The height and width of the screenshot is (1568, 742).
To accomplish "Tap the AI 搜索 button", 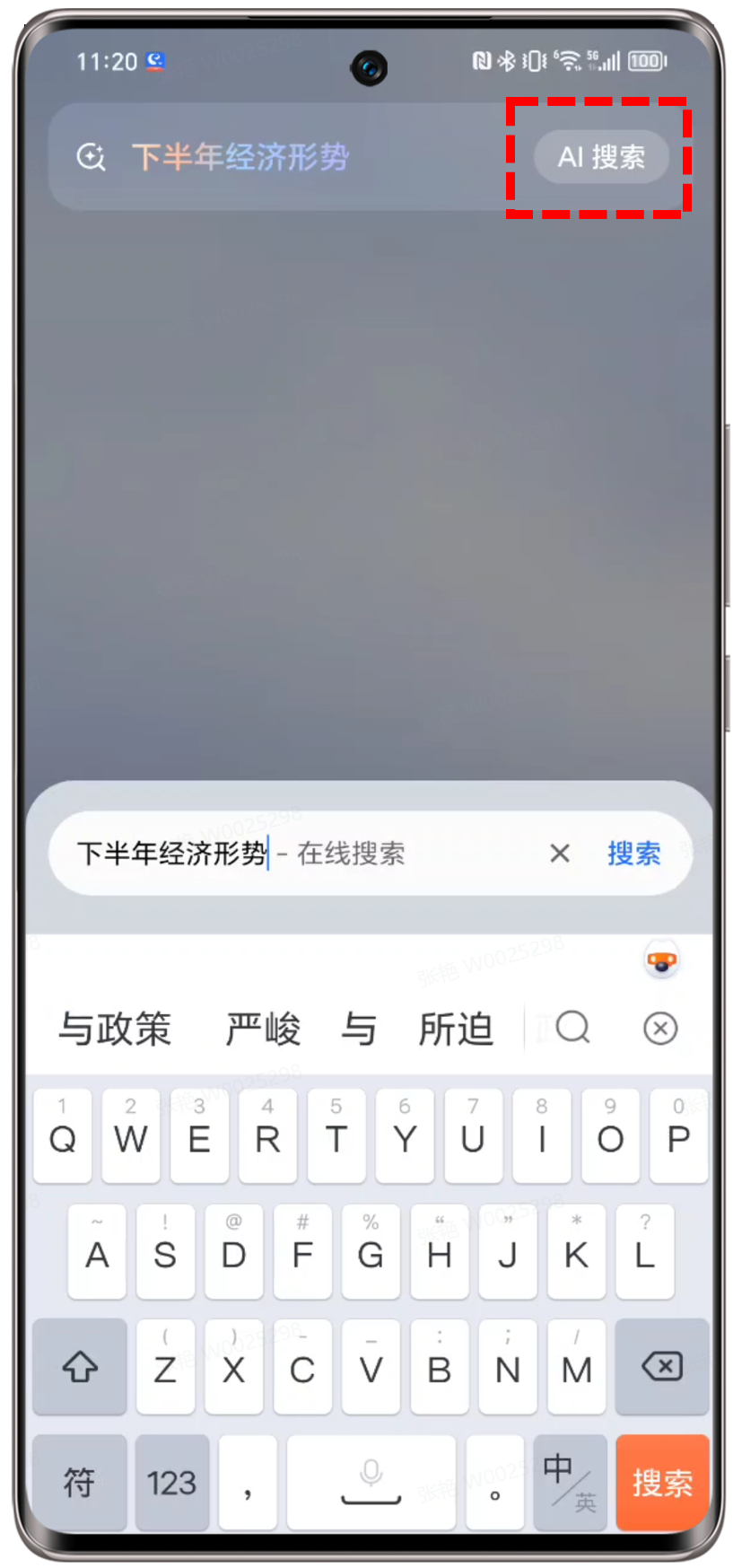I will (x=601, y=157).
